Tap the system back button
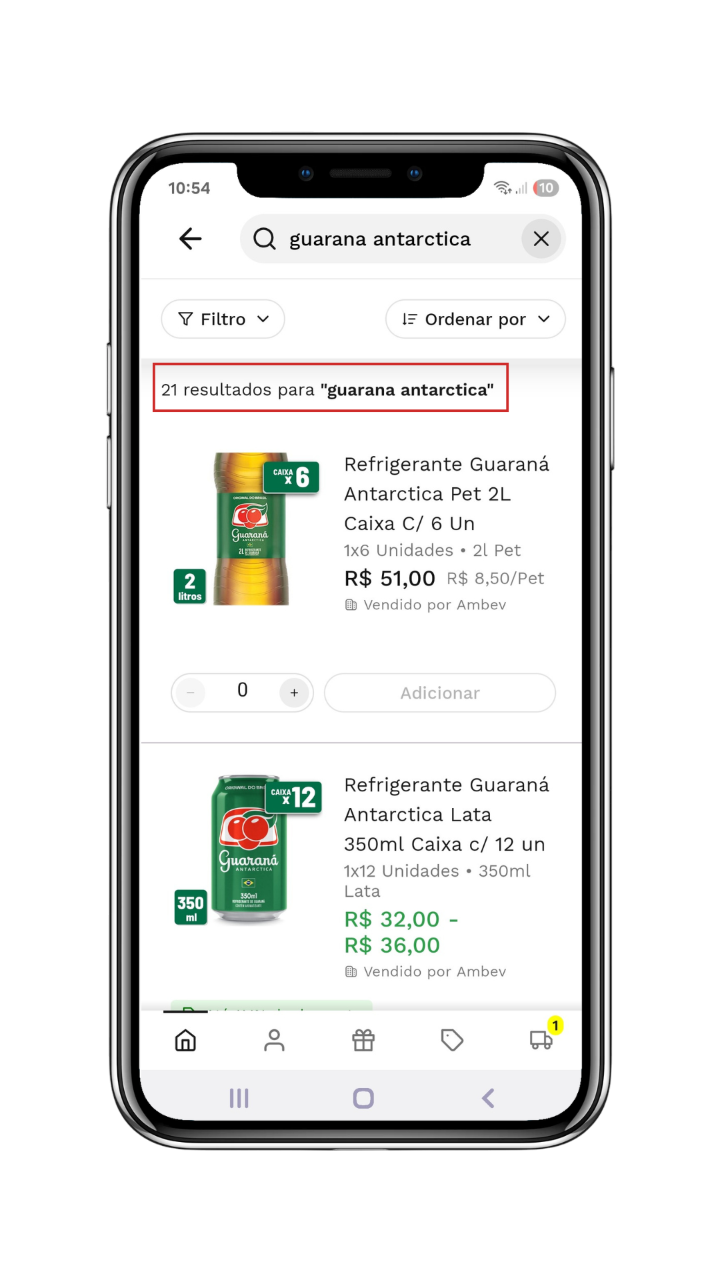This screenshot has width=720, height=1280. 488,1098
